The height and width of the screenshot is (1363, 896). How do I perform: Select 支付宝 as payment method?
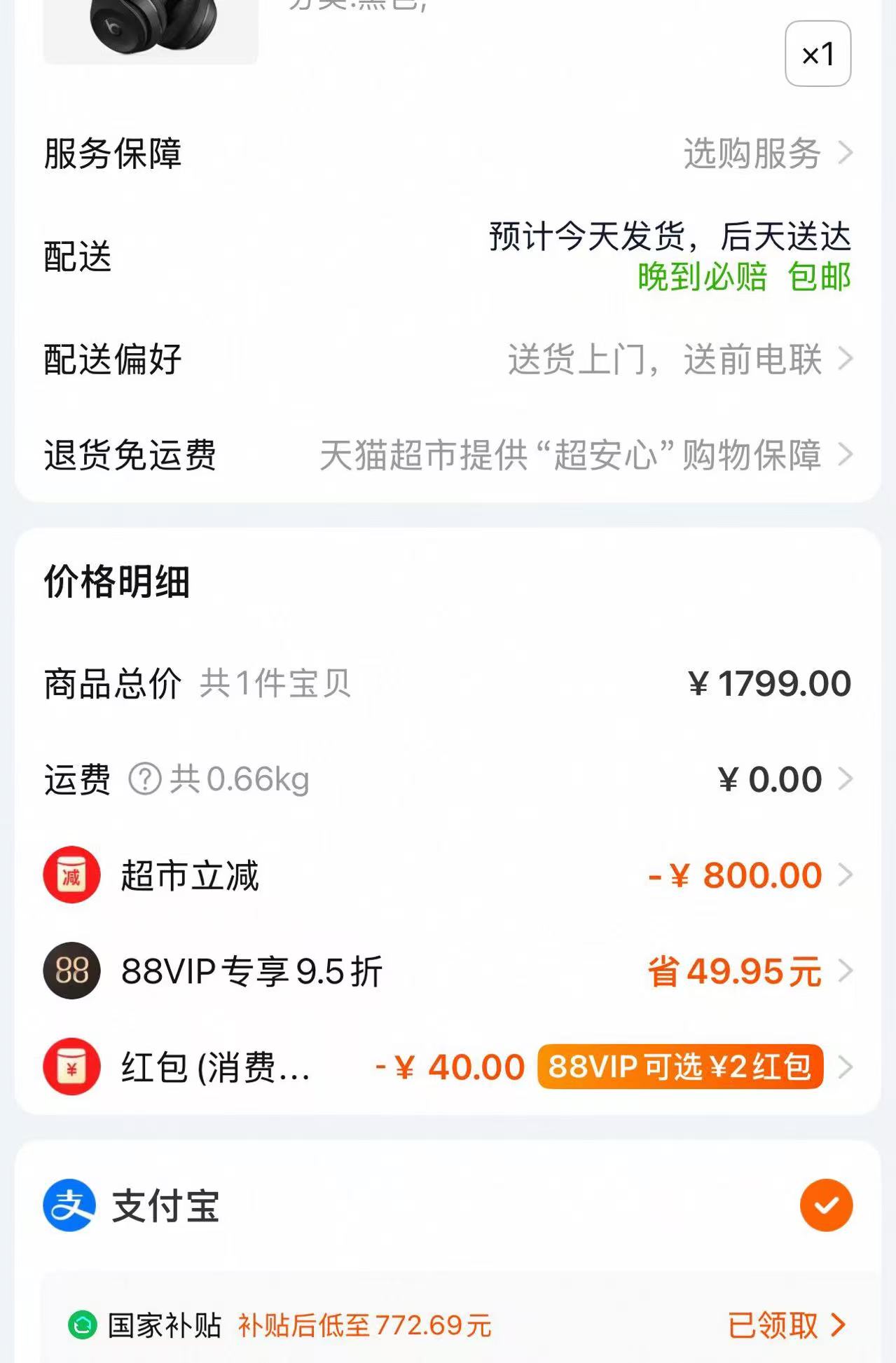pos(826,1205)
